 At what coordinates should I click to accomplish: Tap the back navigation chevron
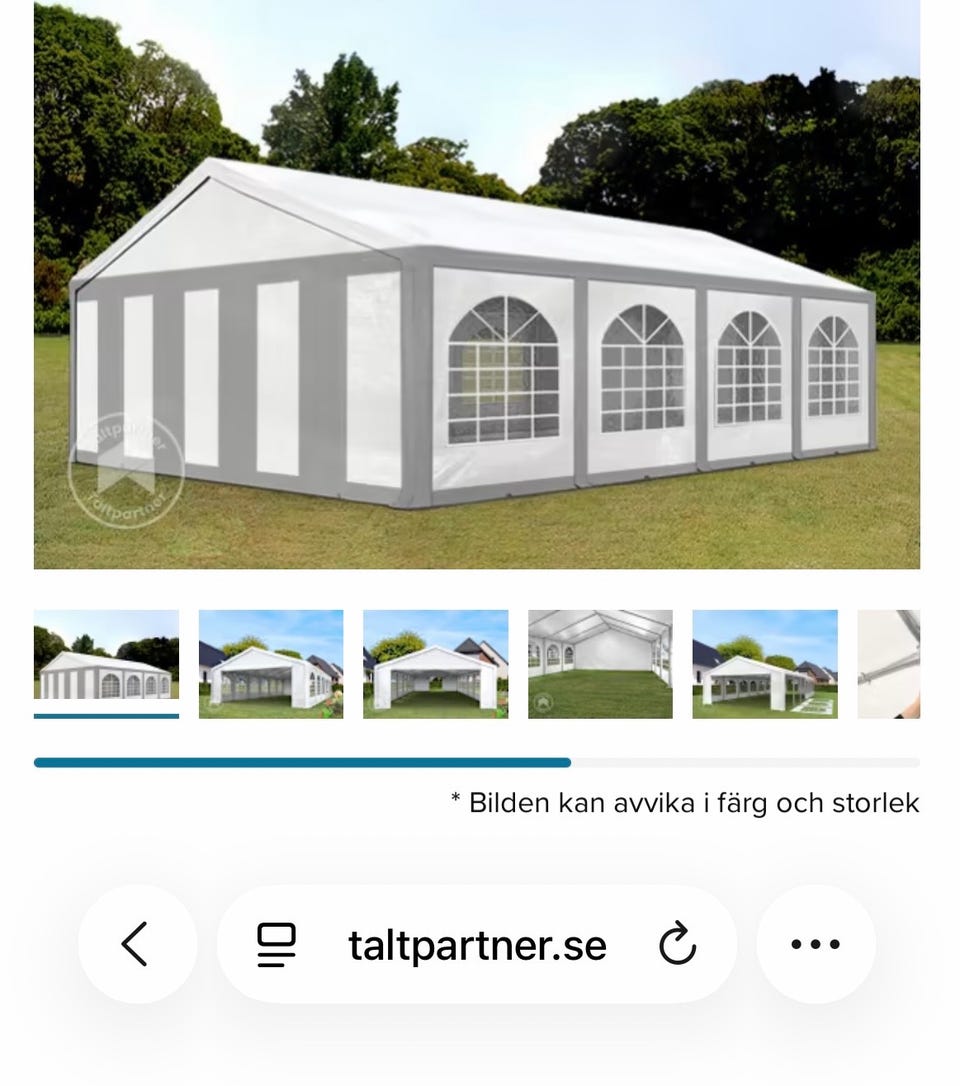[137, 942]
